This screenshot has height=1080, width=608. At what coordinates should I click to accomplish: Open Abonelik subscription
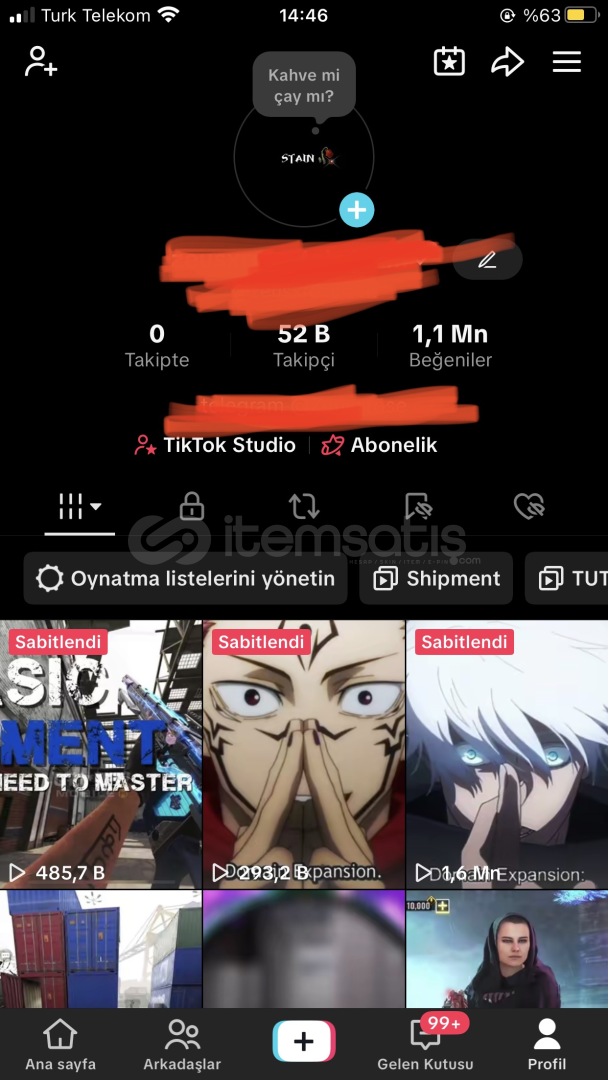tap(379, 445)
